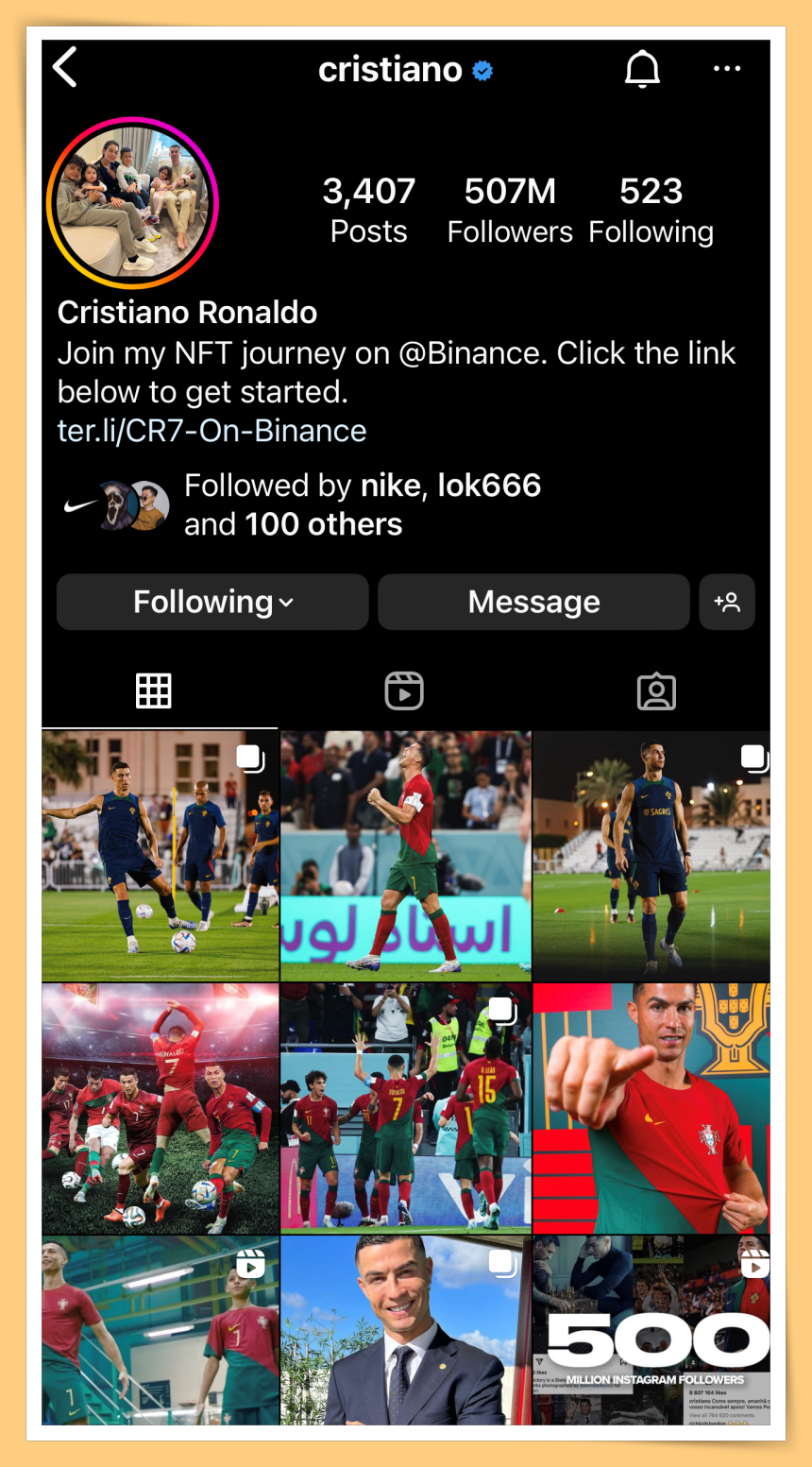This screenshot has height=1467, width=812.
Task: Open the notifications bell for cristiano
Action: [642, 69]
